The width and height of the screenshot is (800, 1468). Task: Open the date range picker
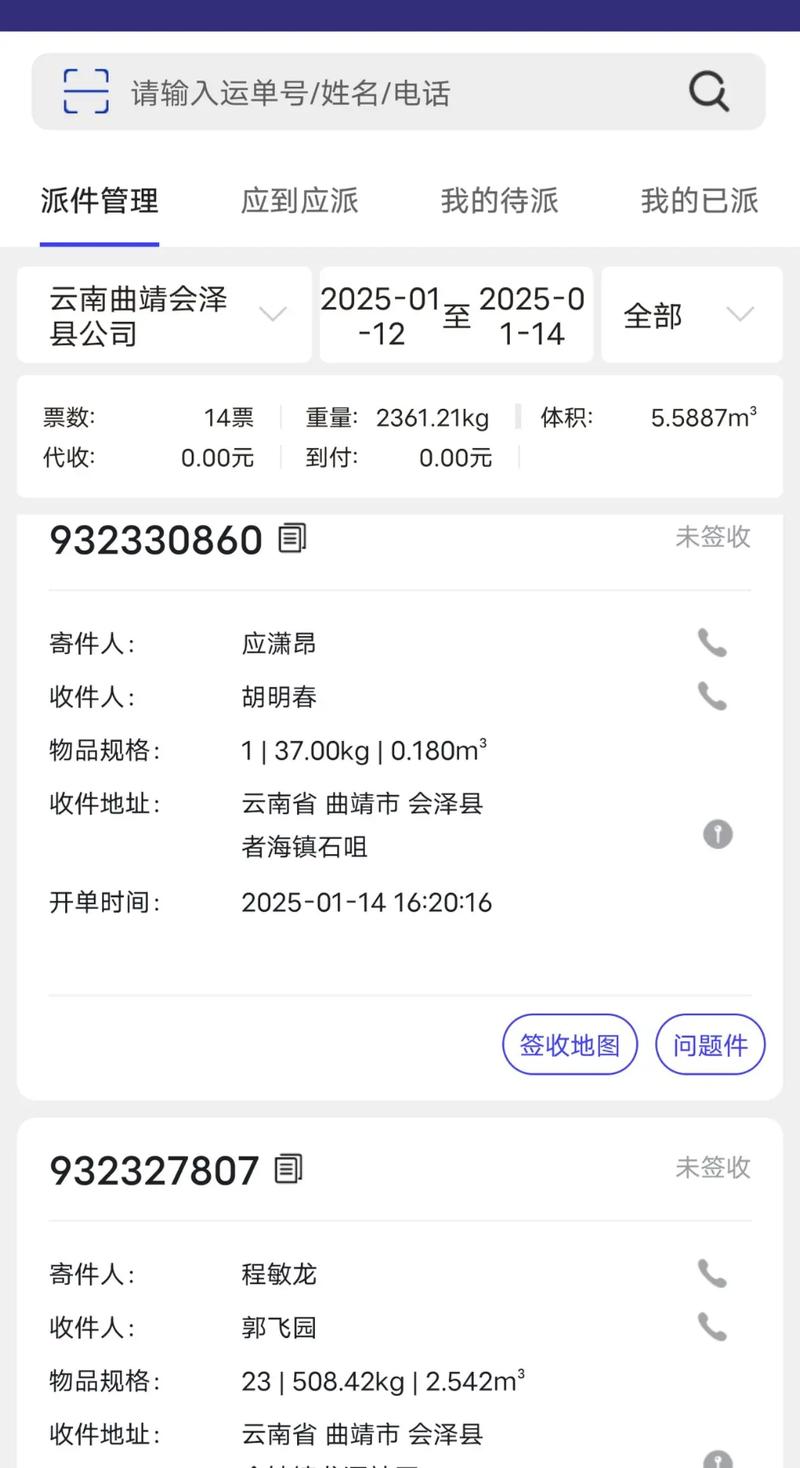[x=456, y=315]
